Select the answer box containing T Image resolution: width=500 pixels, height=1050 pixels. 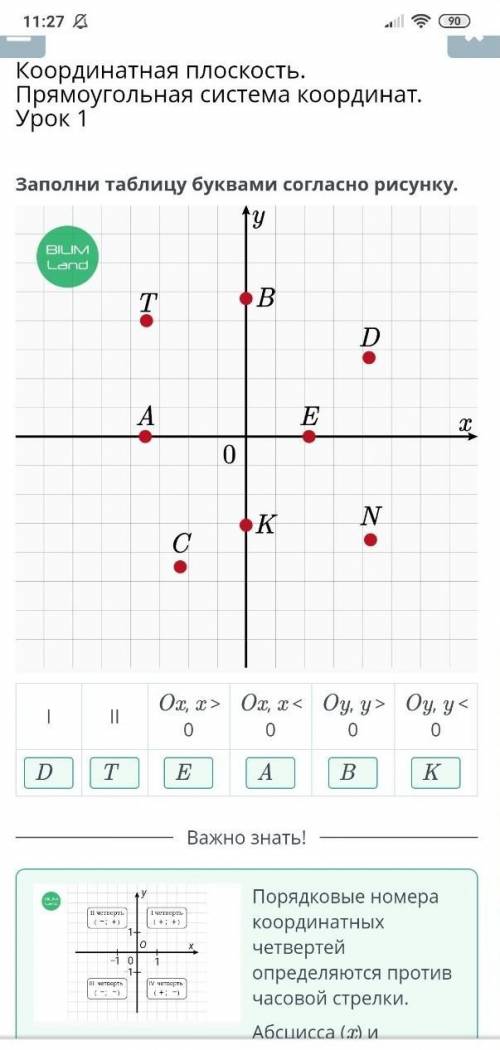point(114,772)
